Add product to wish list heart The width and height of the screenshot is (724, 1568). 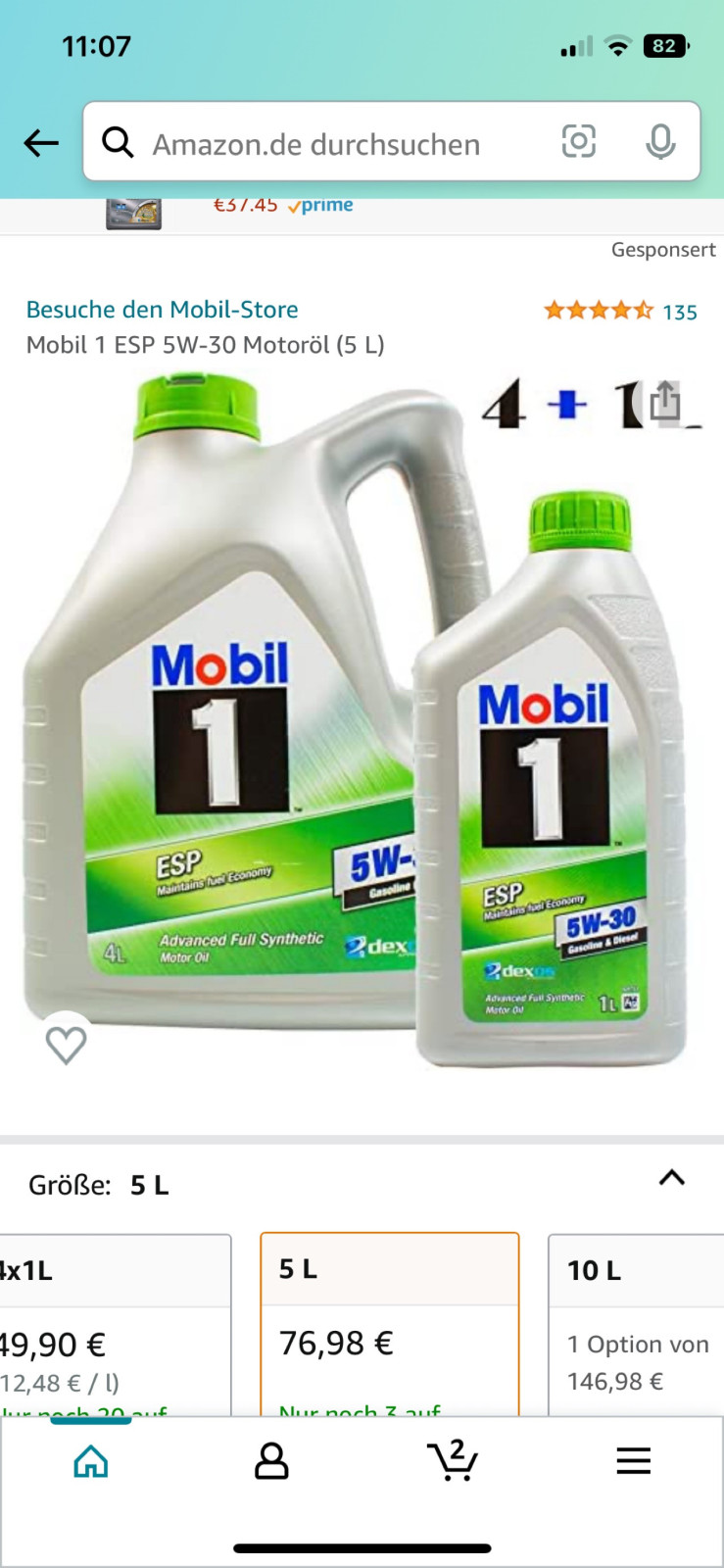coord(66,1045)
